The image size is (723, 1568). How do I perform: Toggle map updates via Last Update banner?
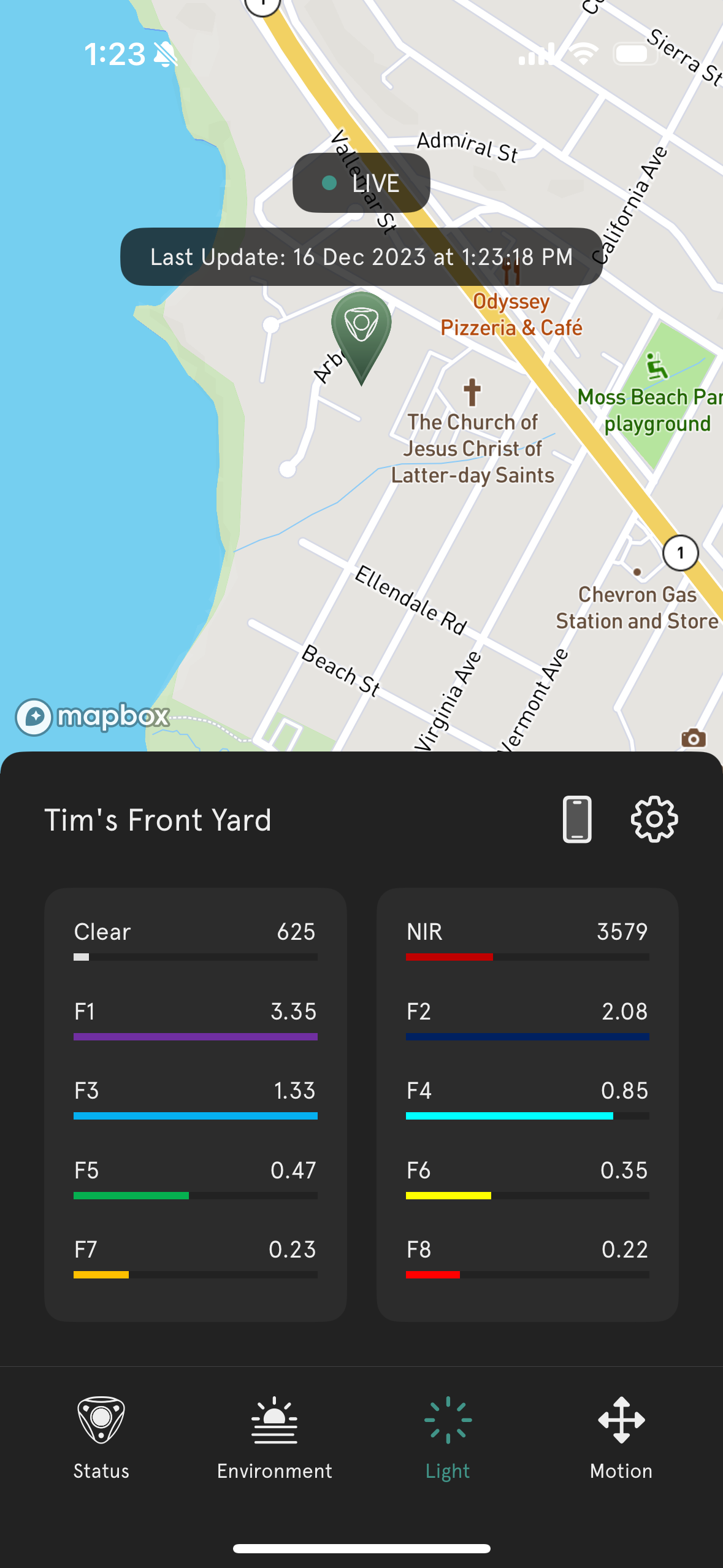click(361, 257)
